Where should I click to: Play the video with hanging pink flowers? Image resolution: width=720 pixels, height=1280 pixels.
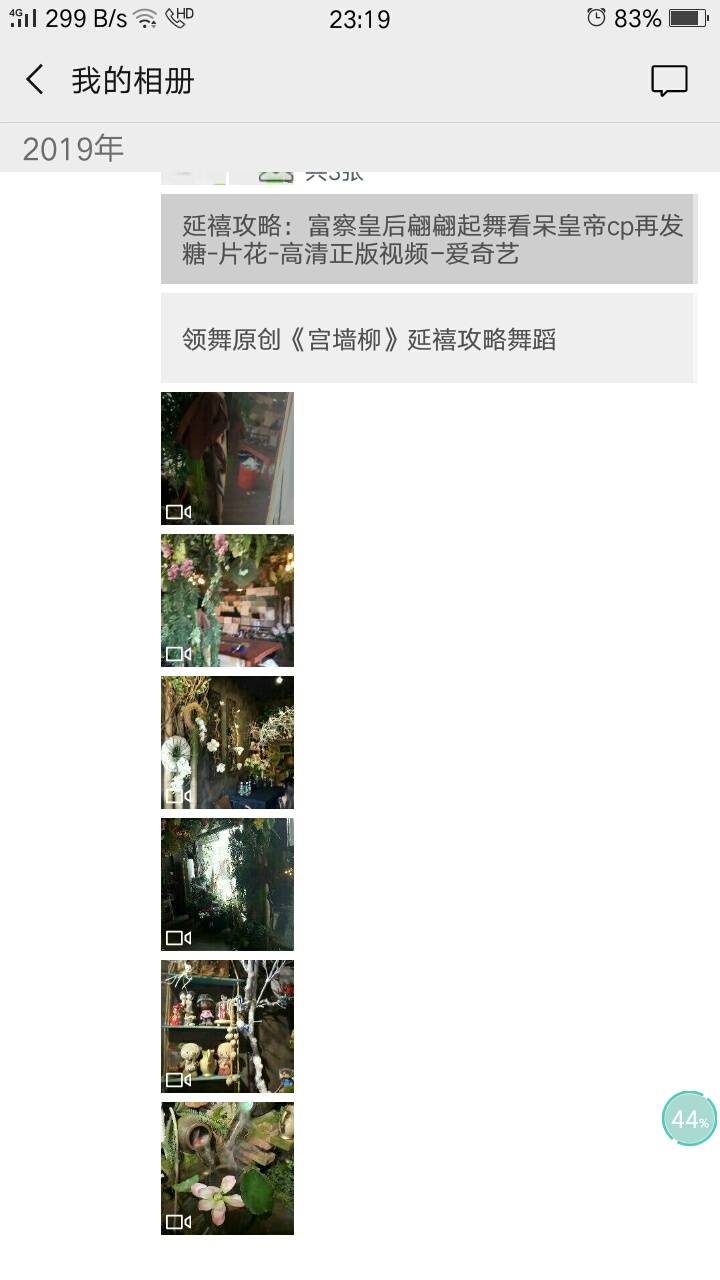click(x=227, y=600)
